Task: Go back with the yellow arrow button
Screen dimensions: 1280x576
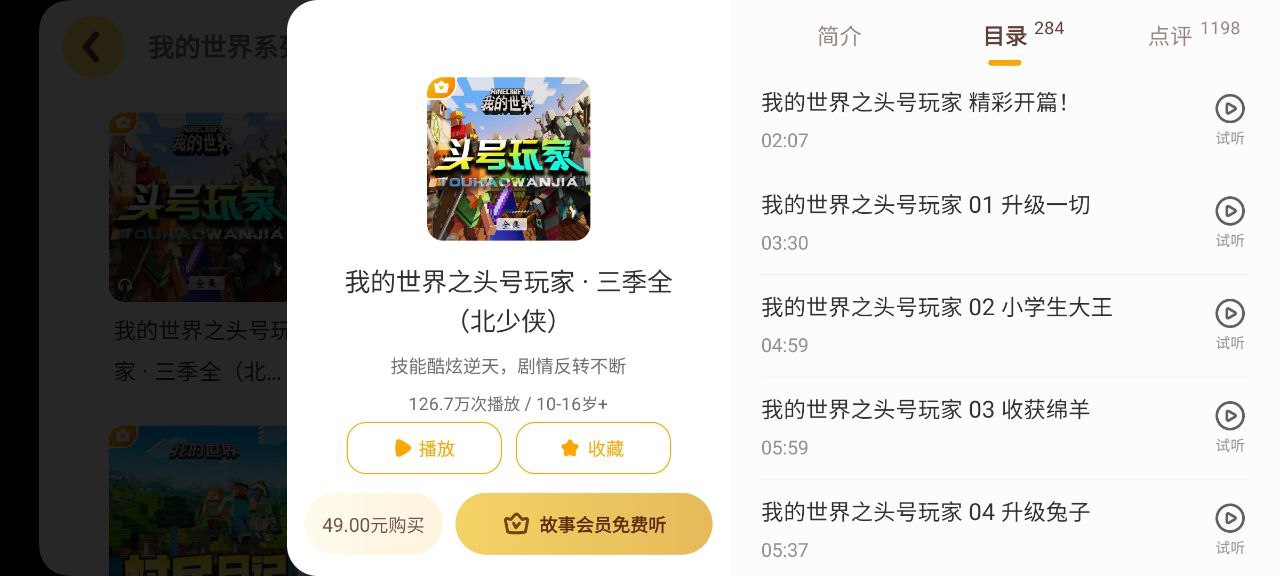Action: pos(92,47)
